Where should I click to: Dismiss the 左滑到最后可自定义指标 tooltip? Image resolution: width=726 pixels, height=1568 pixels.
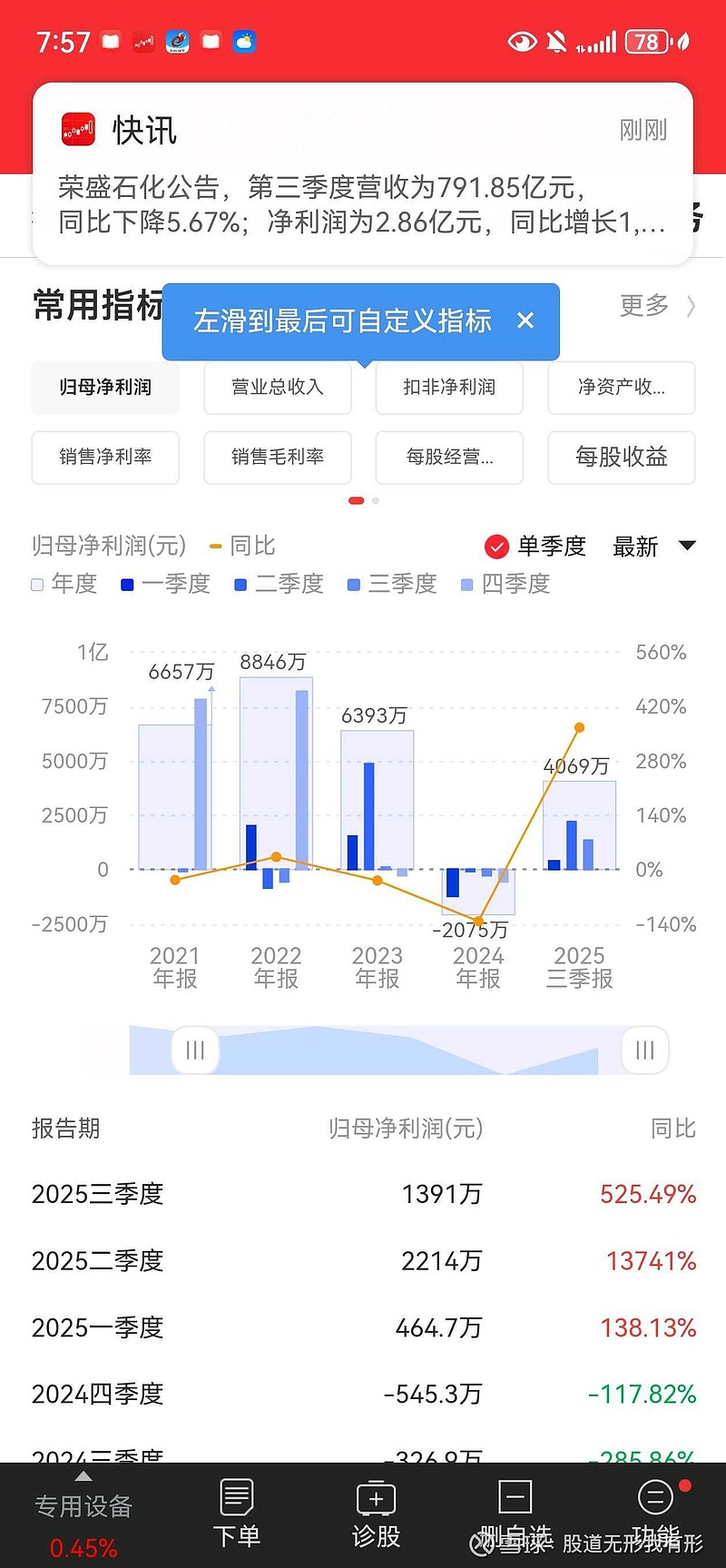tap(525, 321)
